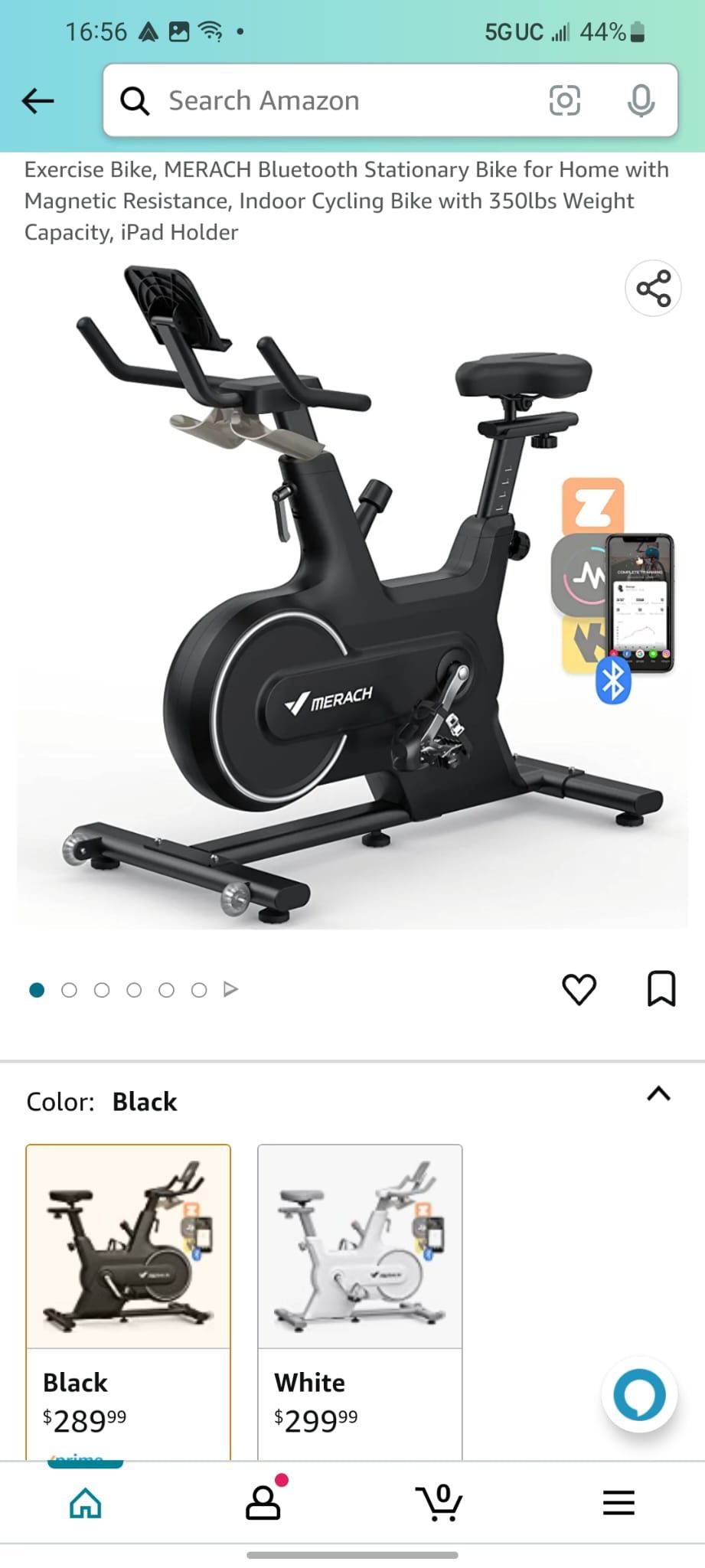
Task: Go back with the arrow icon
Action: point(38,100)
